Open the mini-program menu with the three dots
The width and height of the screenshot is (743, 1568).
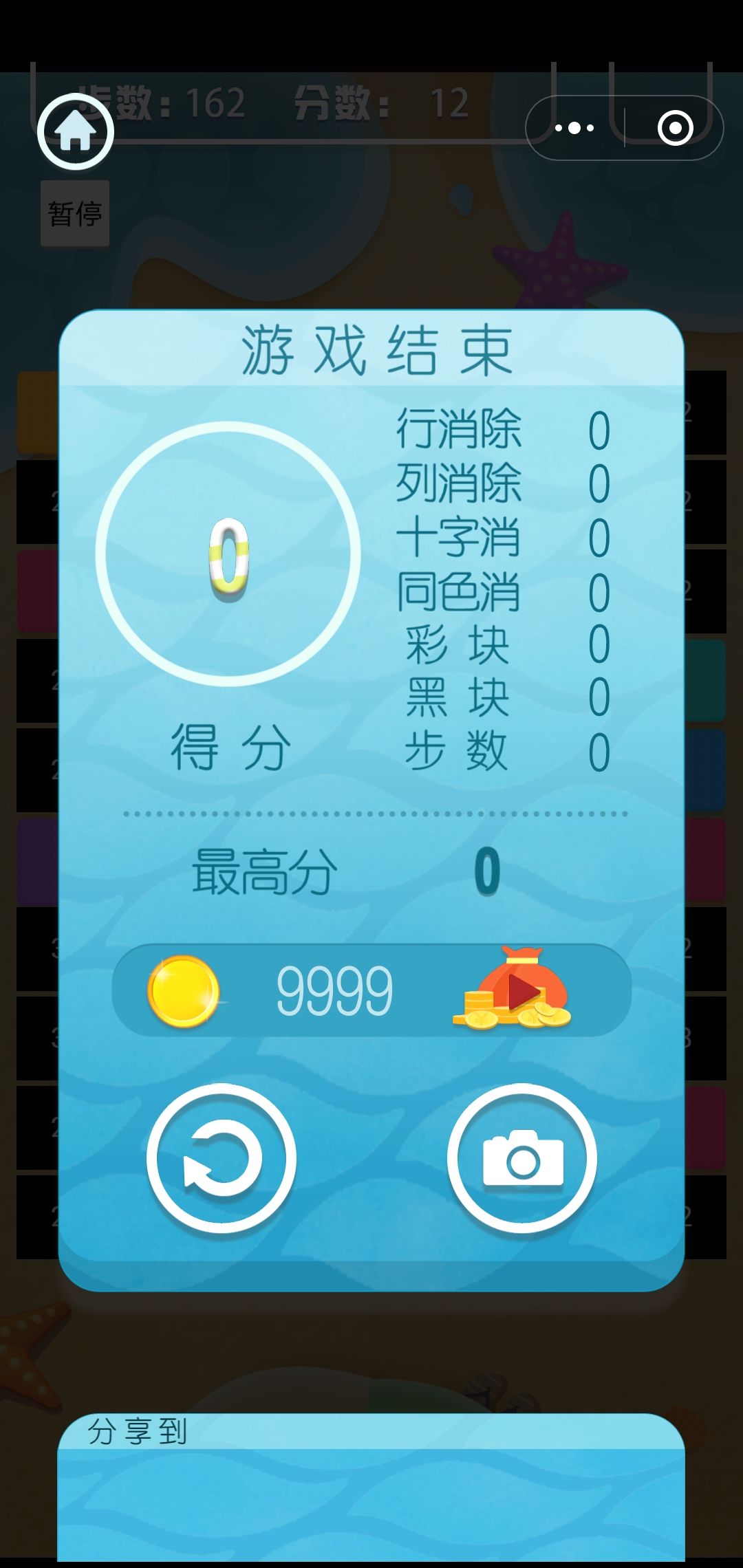tap(575, 127)
